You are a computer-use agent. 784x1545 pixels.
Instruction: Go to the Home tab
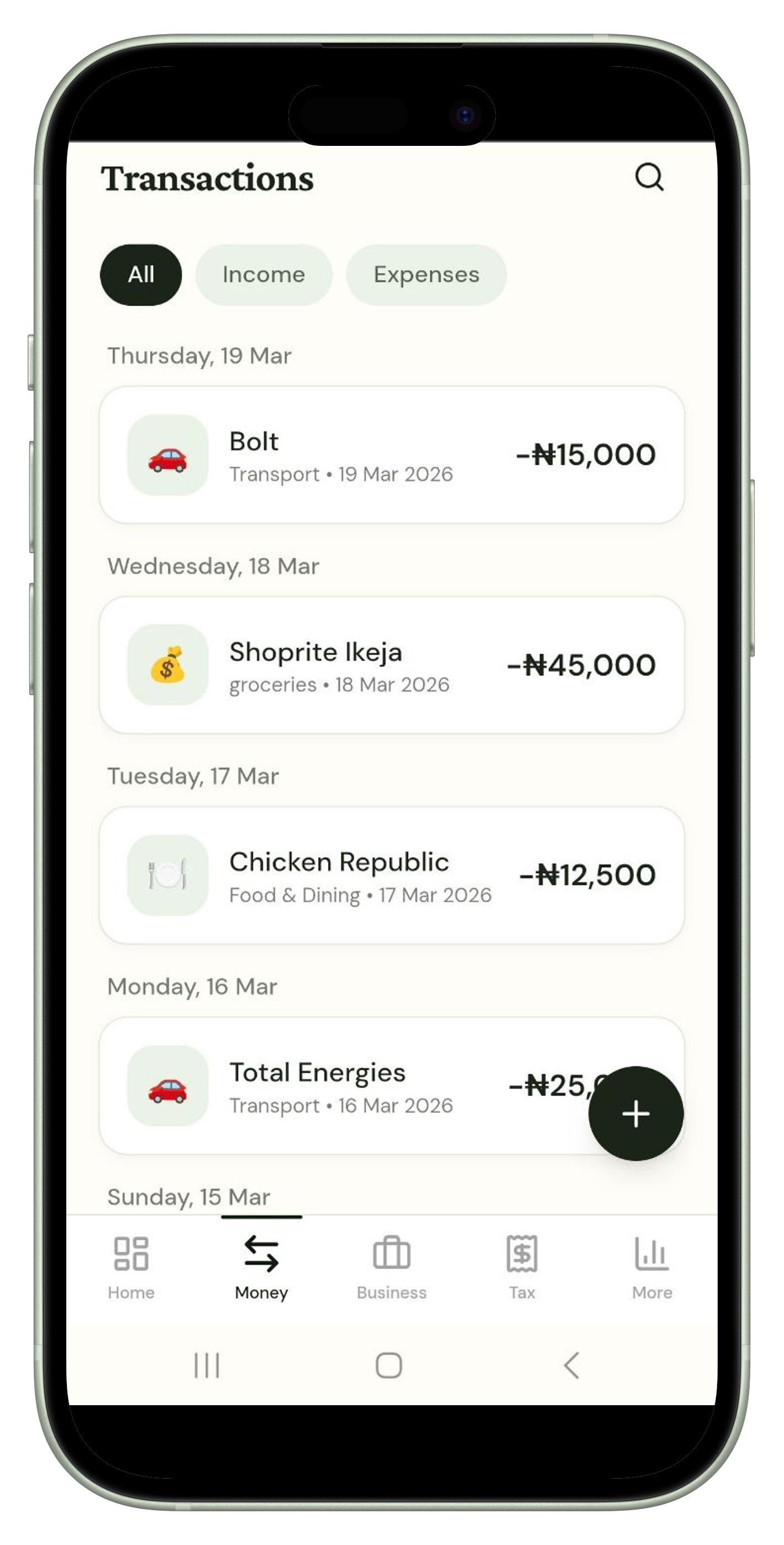[x=131, y=1267]
